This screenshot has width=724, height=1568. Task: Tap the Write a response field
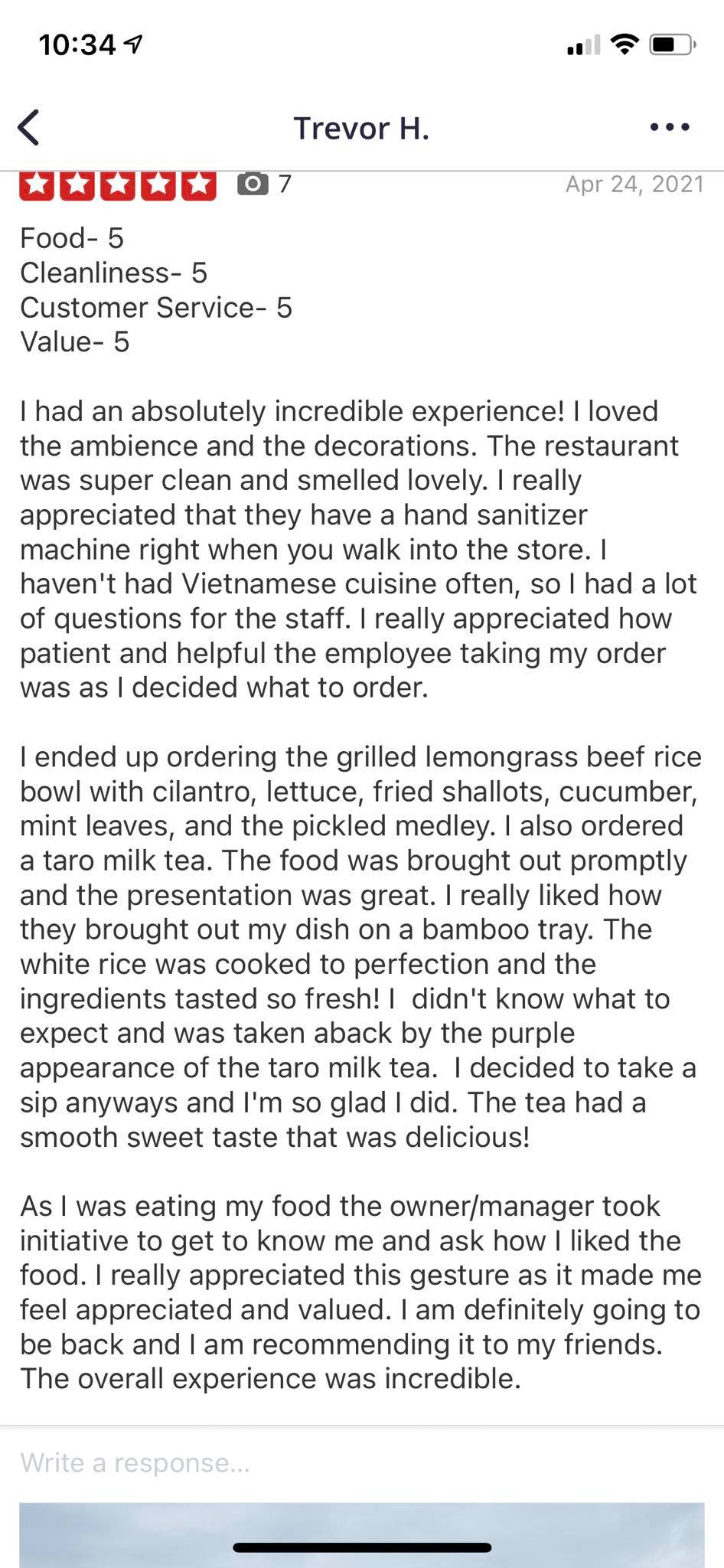click(x=361, y=1463)
